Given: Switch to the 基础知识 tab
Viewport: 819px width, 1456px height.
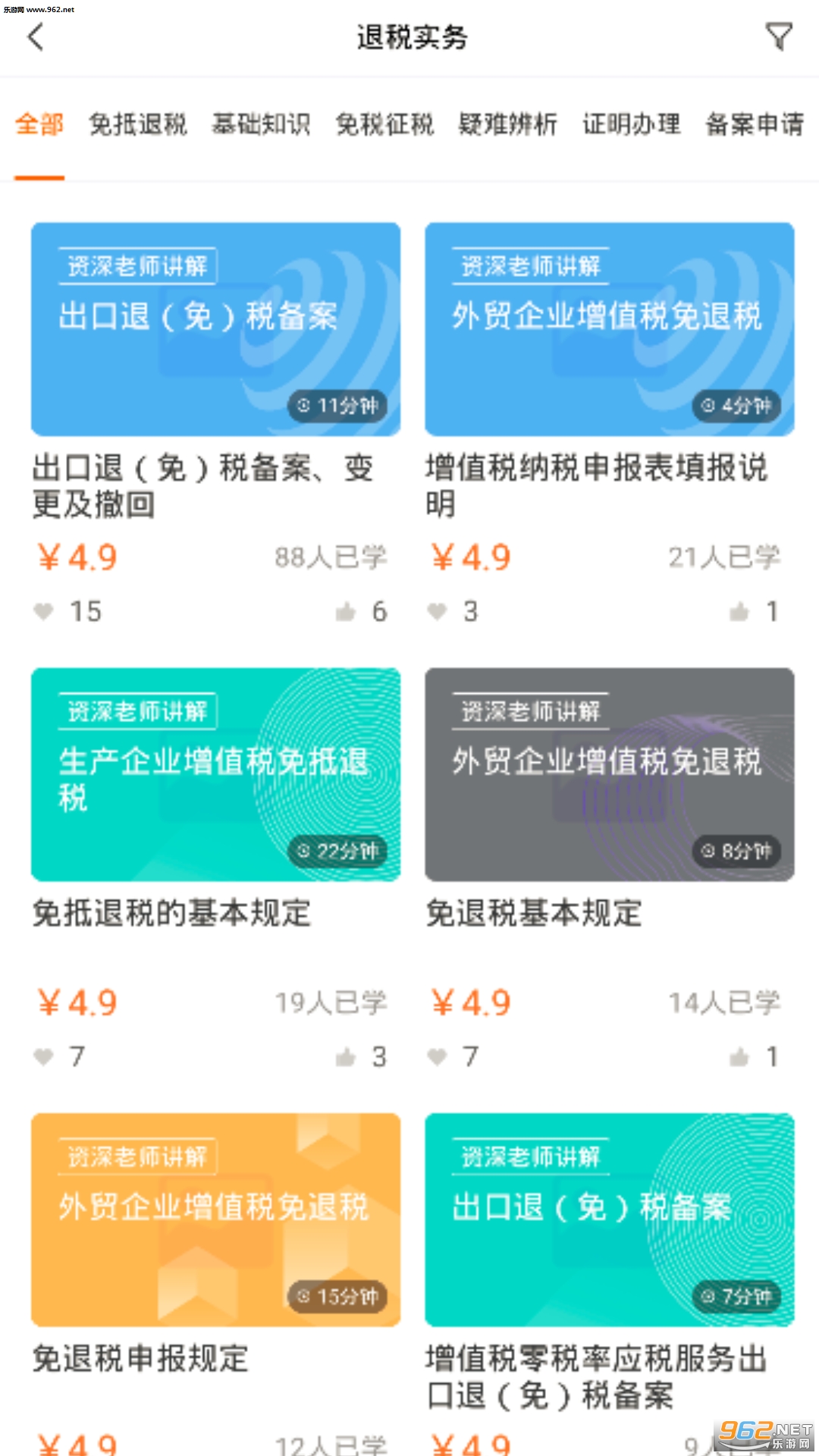Looking at the screenshot, I should pos(261,124).
